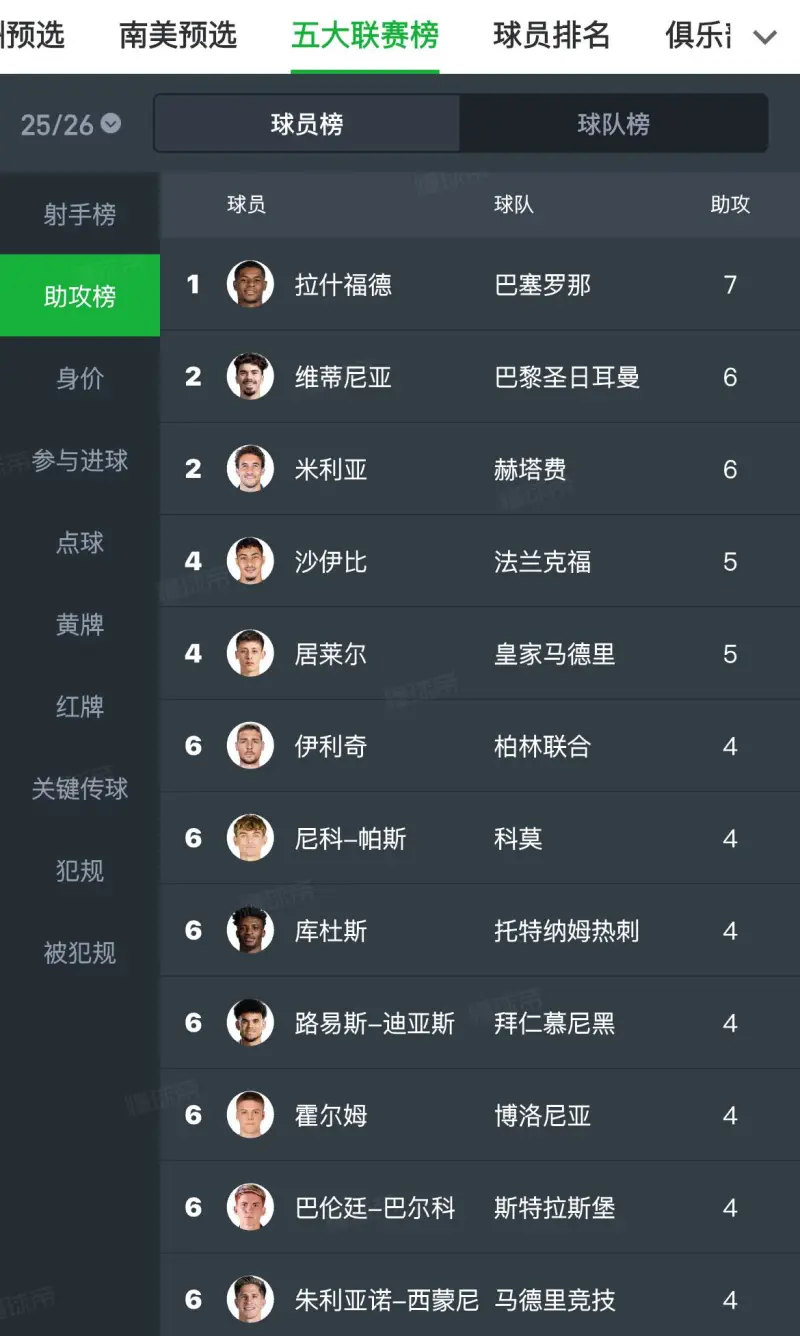Show the 射手榜 top scorers list
This screenshot has width=800, height=1336.
coord(80,214)
